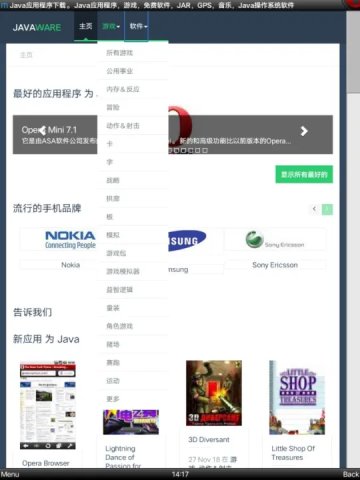Open Little Shop Of Treasures app card
Viewport: 360px width, 480px height.
(x=297, y=413)
